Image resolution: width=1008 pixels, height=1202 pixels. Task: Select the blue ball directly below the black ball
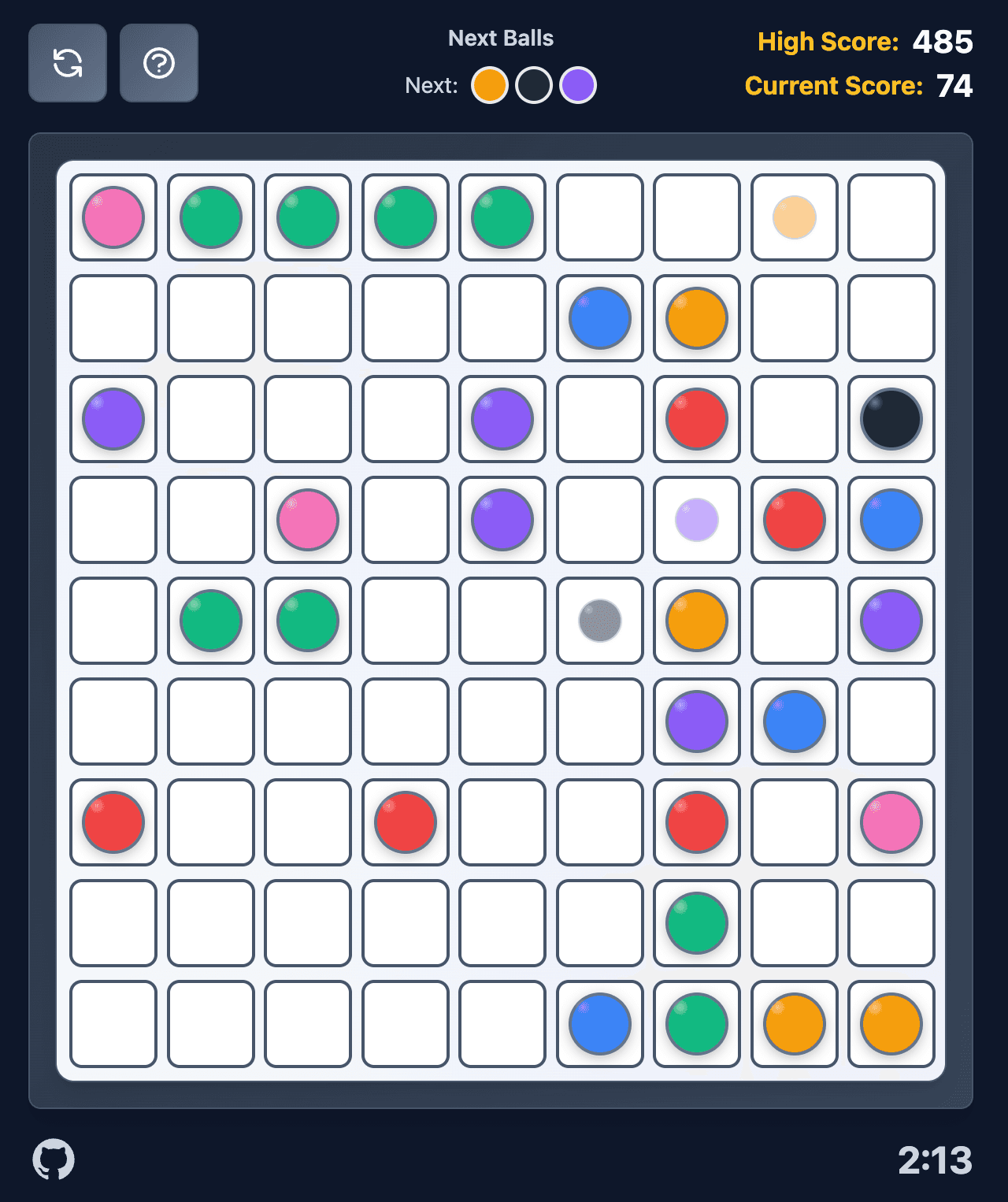click(891, 520)
